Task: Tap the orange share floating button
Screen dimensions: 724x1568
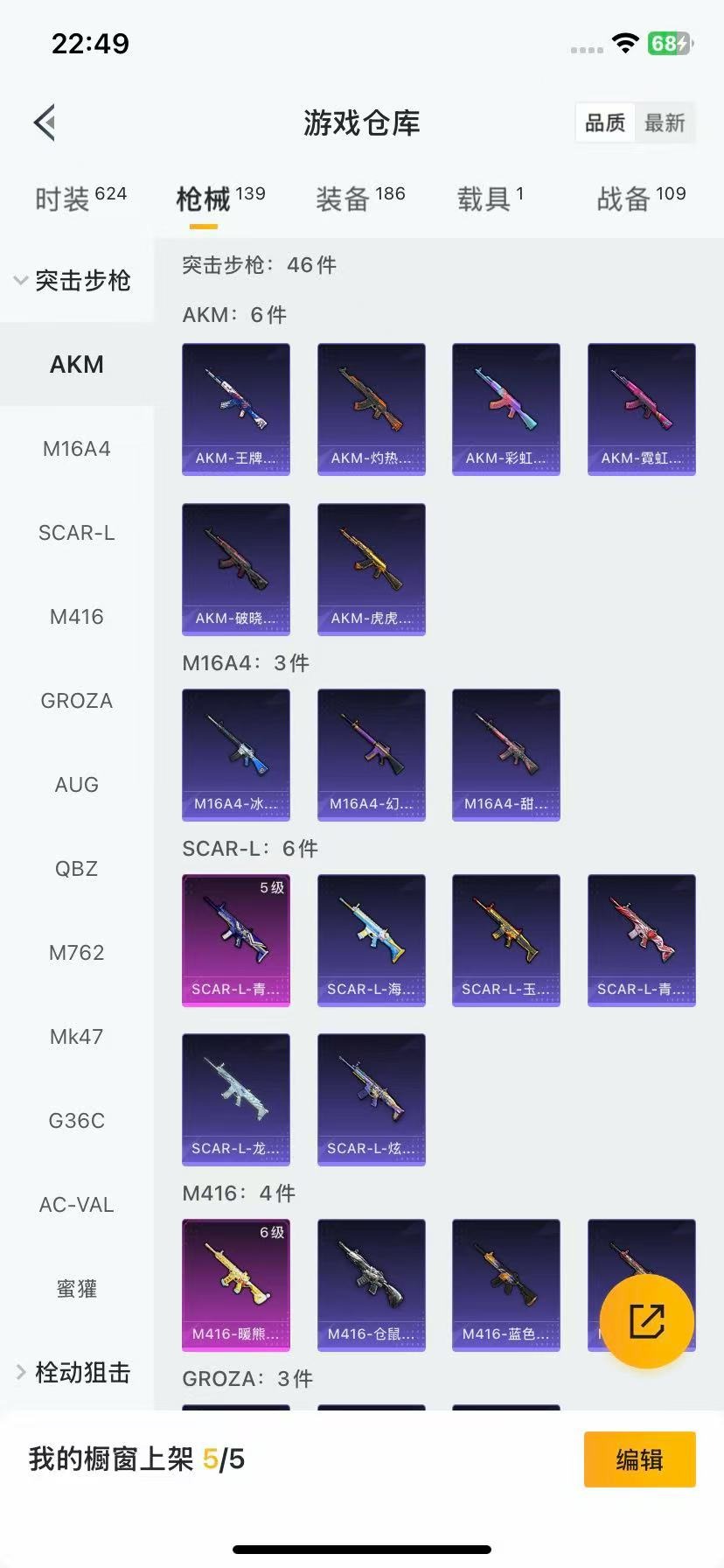Action: (647, 1321)
